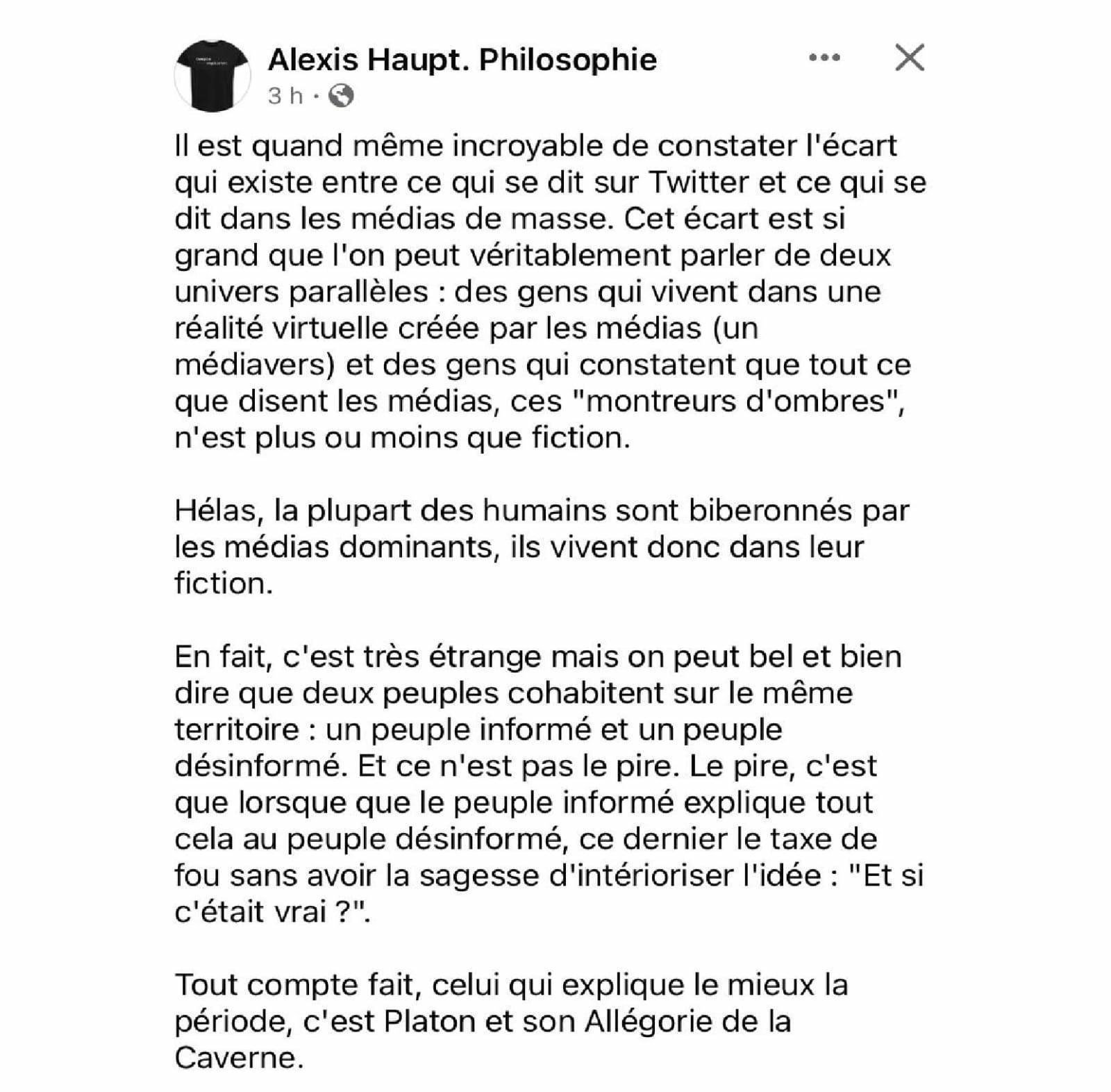Tap the black t-shirt profile picture

click(212, 75)
